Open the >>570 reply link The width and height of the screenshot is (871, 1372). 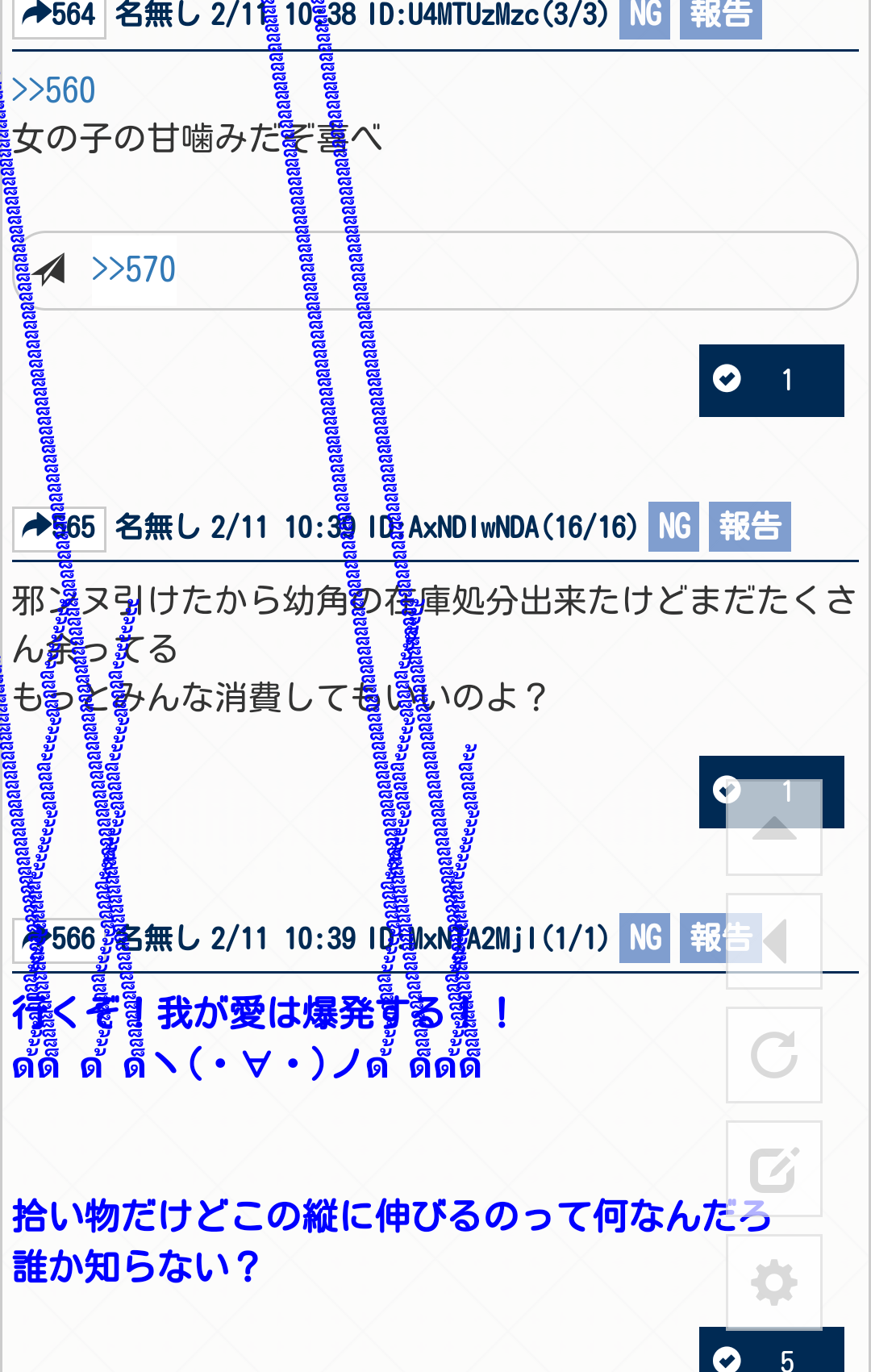pos(134,269)
